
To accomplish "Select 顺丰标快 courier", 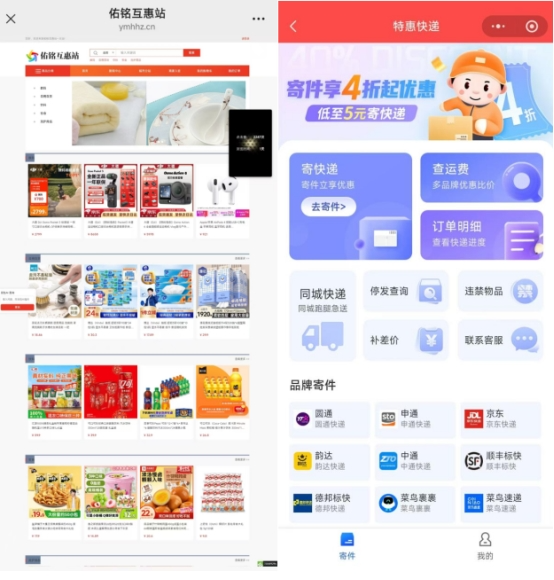I will (x=501, y=462).
